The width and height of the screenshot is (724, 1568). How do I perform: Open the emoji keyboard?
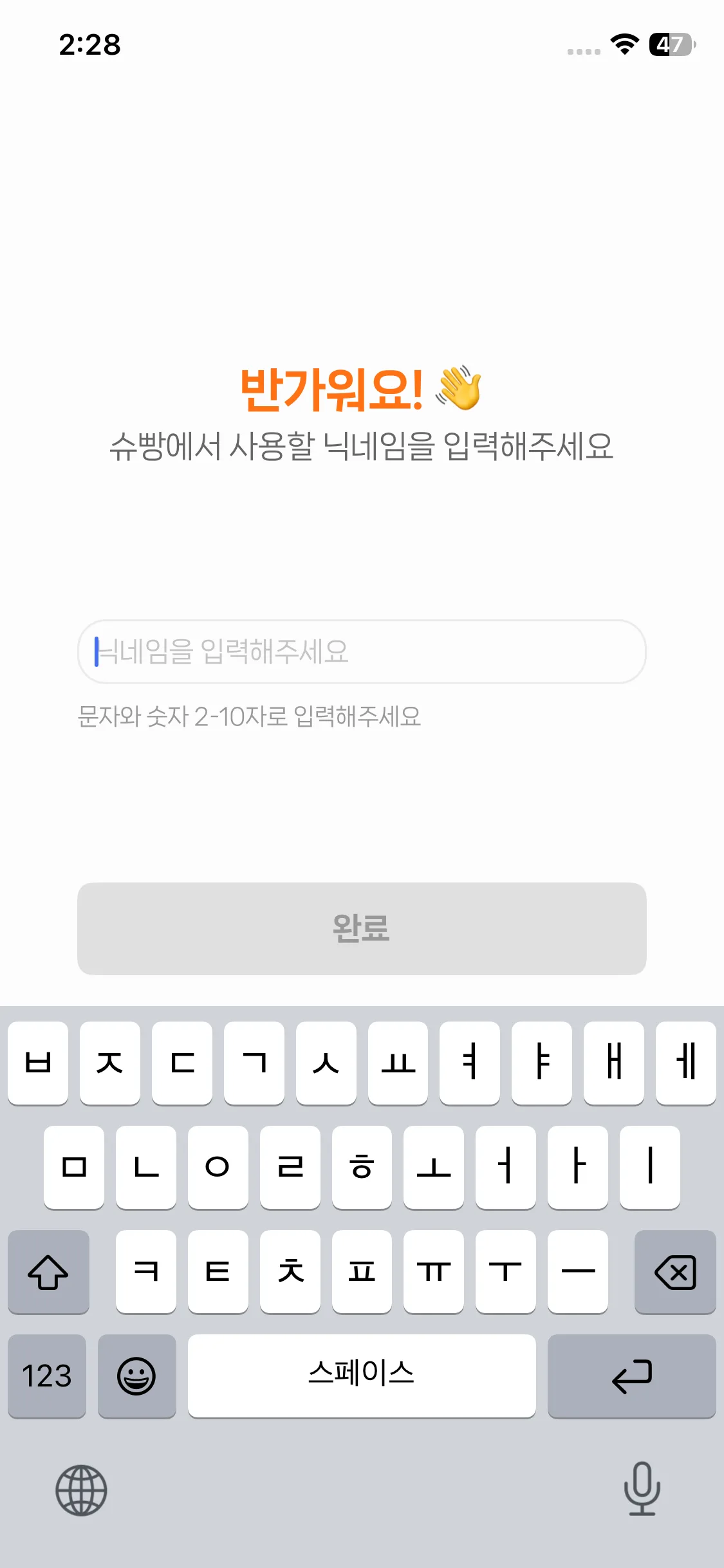tap(136, 1376)
